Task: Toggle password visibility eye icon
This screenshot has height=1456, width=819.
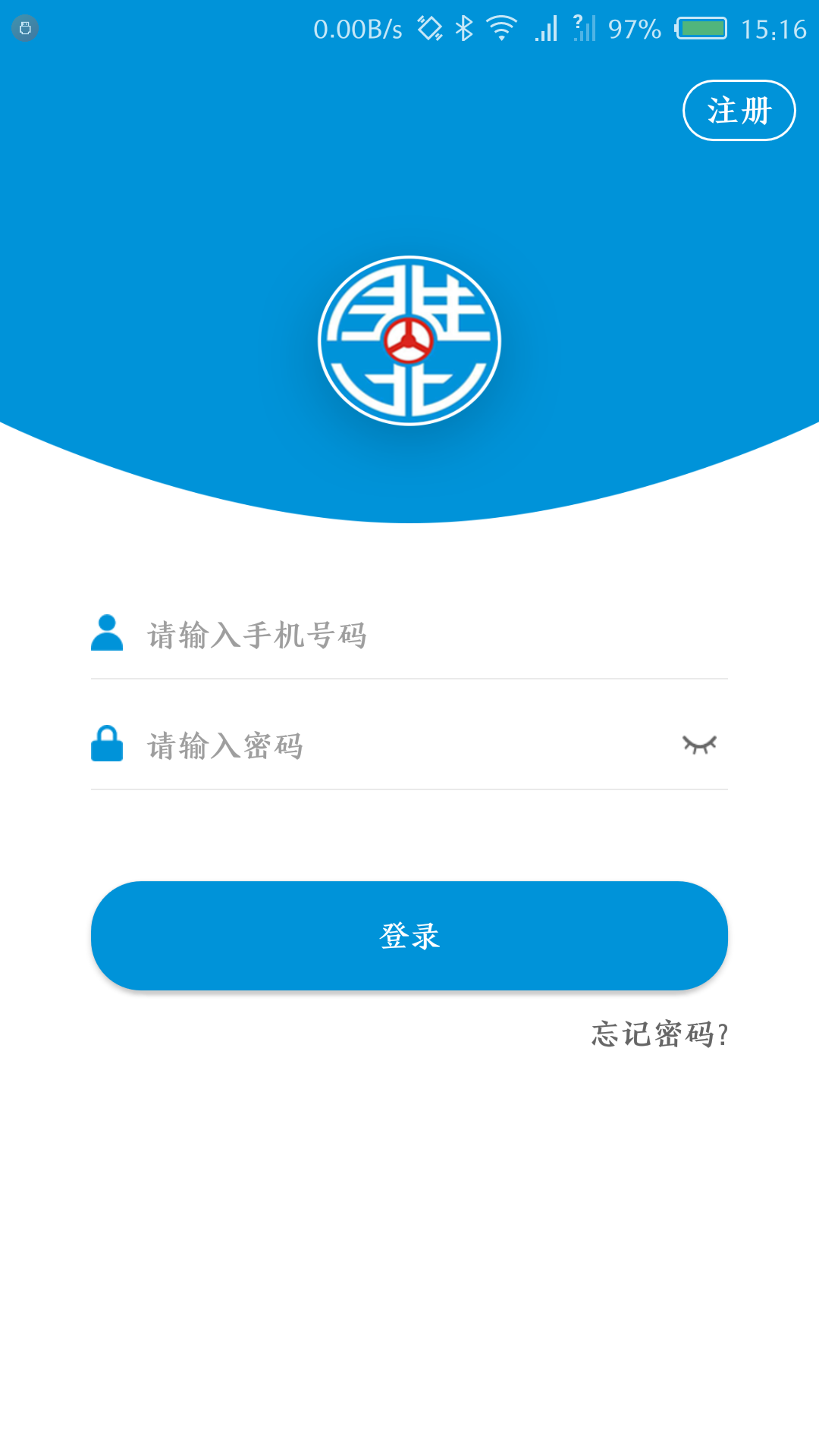Action: click(699, 745)
